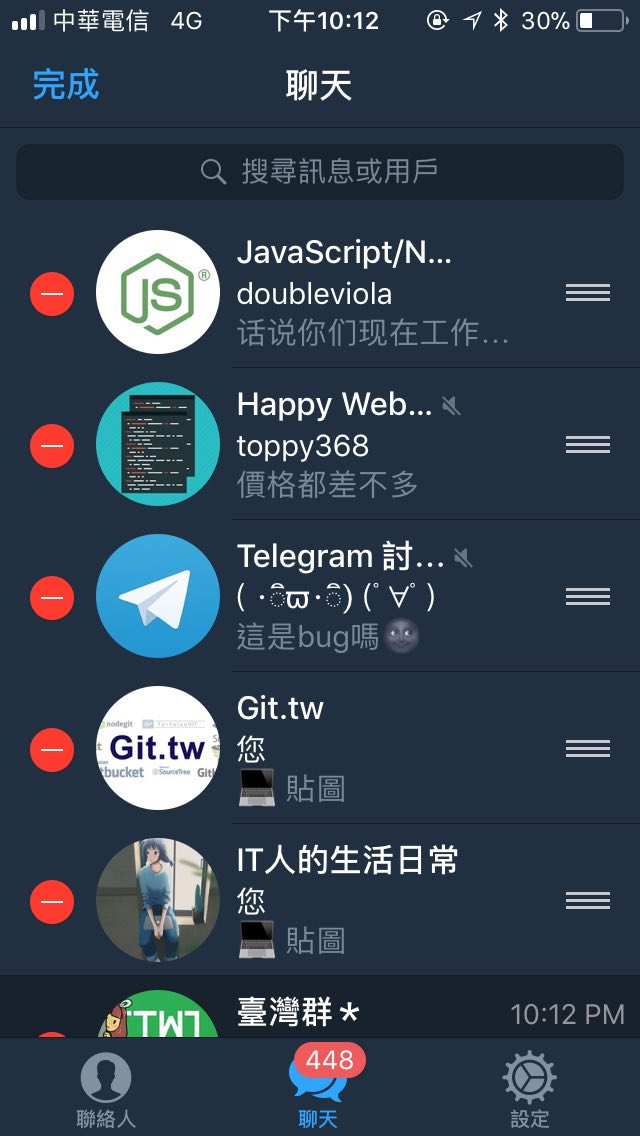Tap reorder handle on Happy Web... row
This screenshot has height=1136, width=640.
pos(587,445)
